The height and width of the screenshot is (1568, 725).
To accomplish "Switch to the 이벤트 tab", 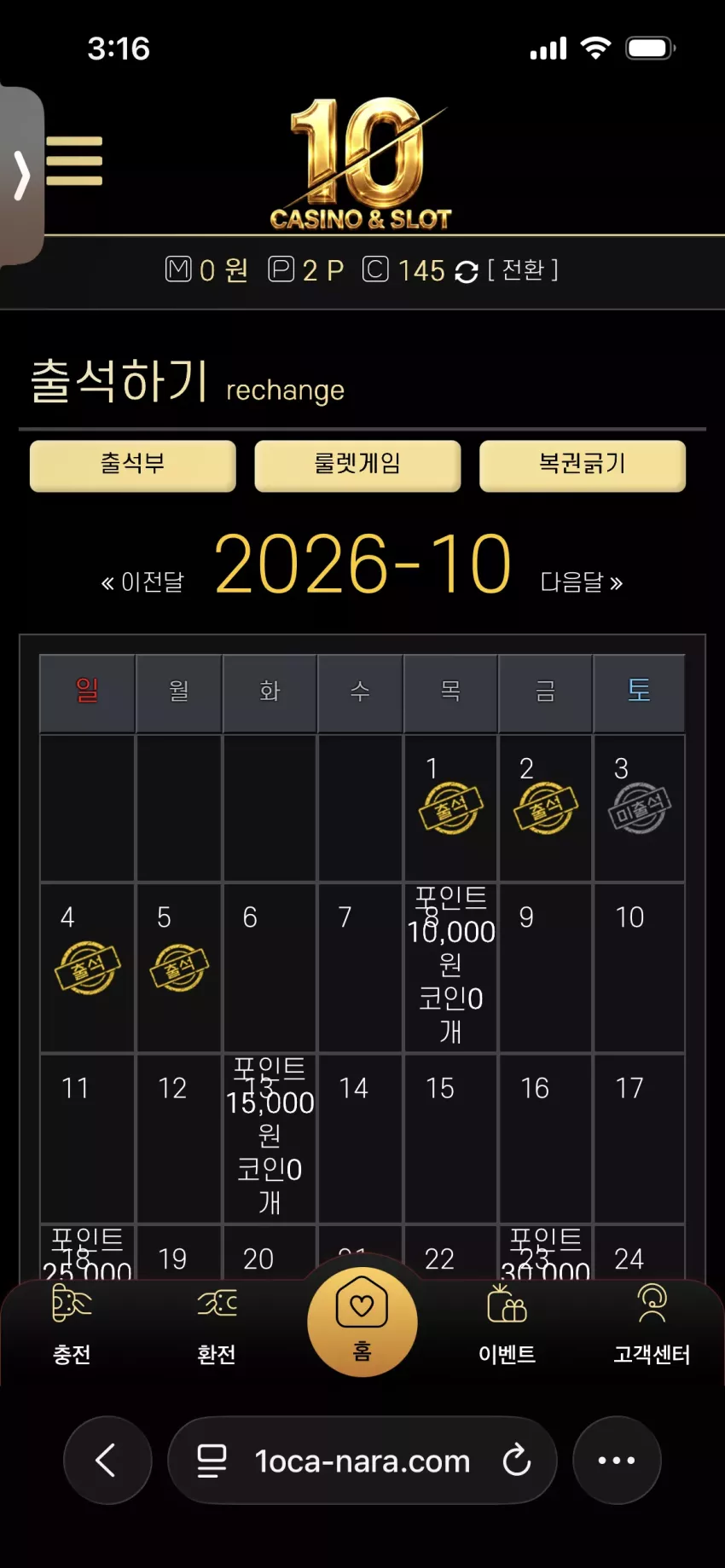I will (507, 1326).
